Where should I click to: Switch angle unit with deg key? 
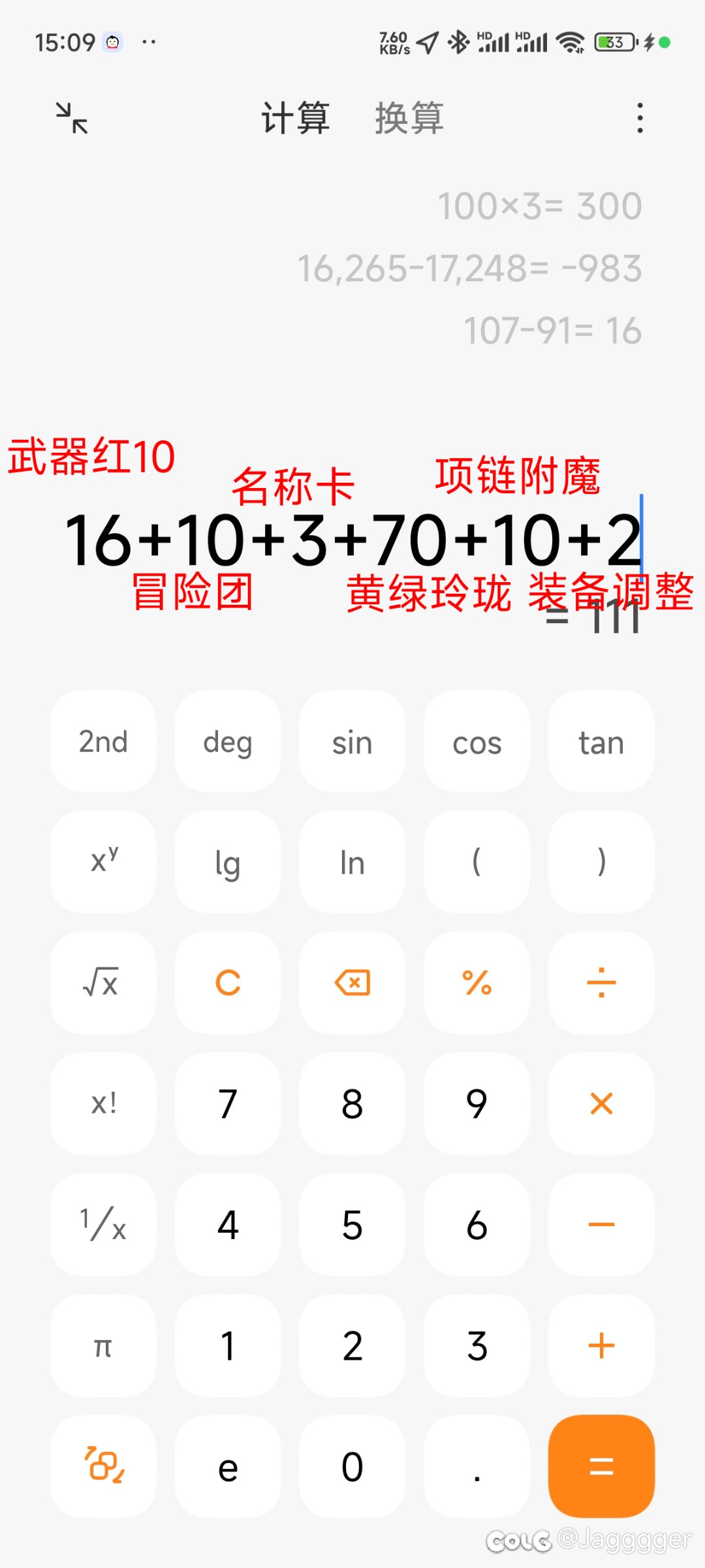point(228,741)
